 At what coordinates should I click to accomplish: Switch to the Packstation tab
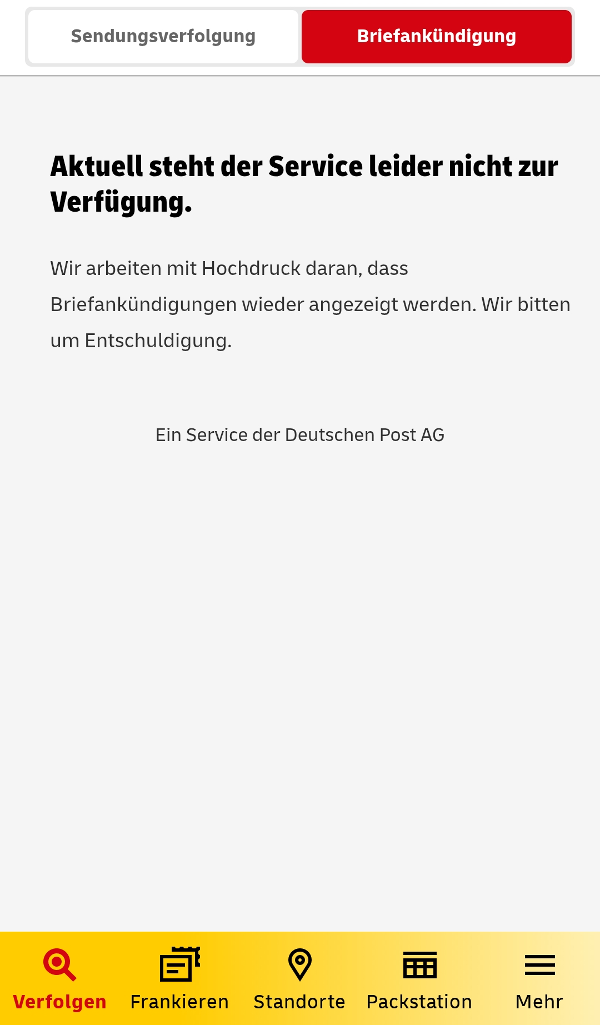[419, 979]
